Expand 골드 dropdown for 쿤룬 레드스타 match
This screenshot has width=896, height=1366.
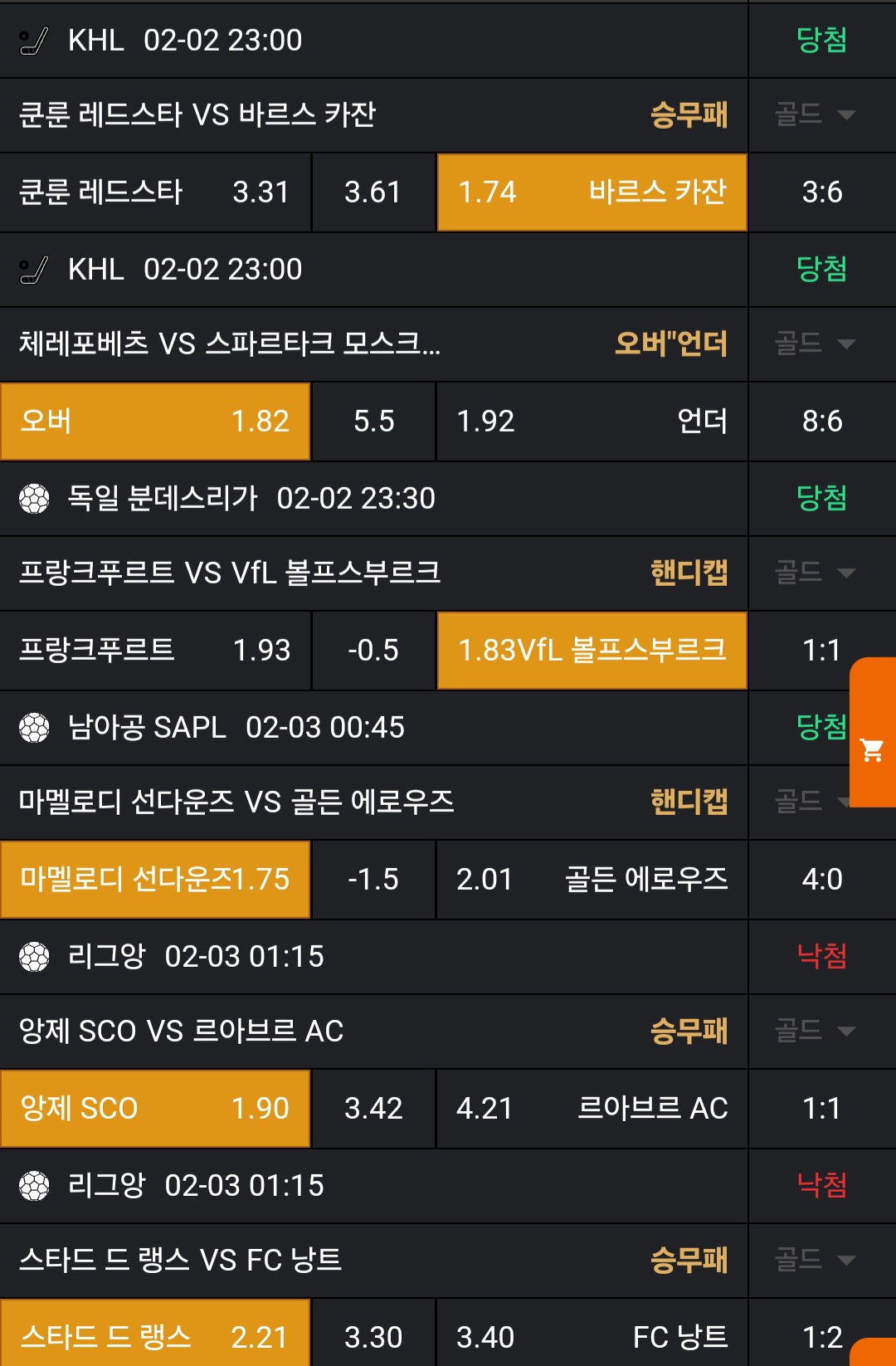(815, 115)
